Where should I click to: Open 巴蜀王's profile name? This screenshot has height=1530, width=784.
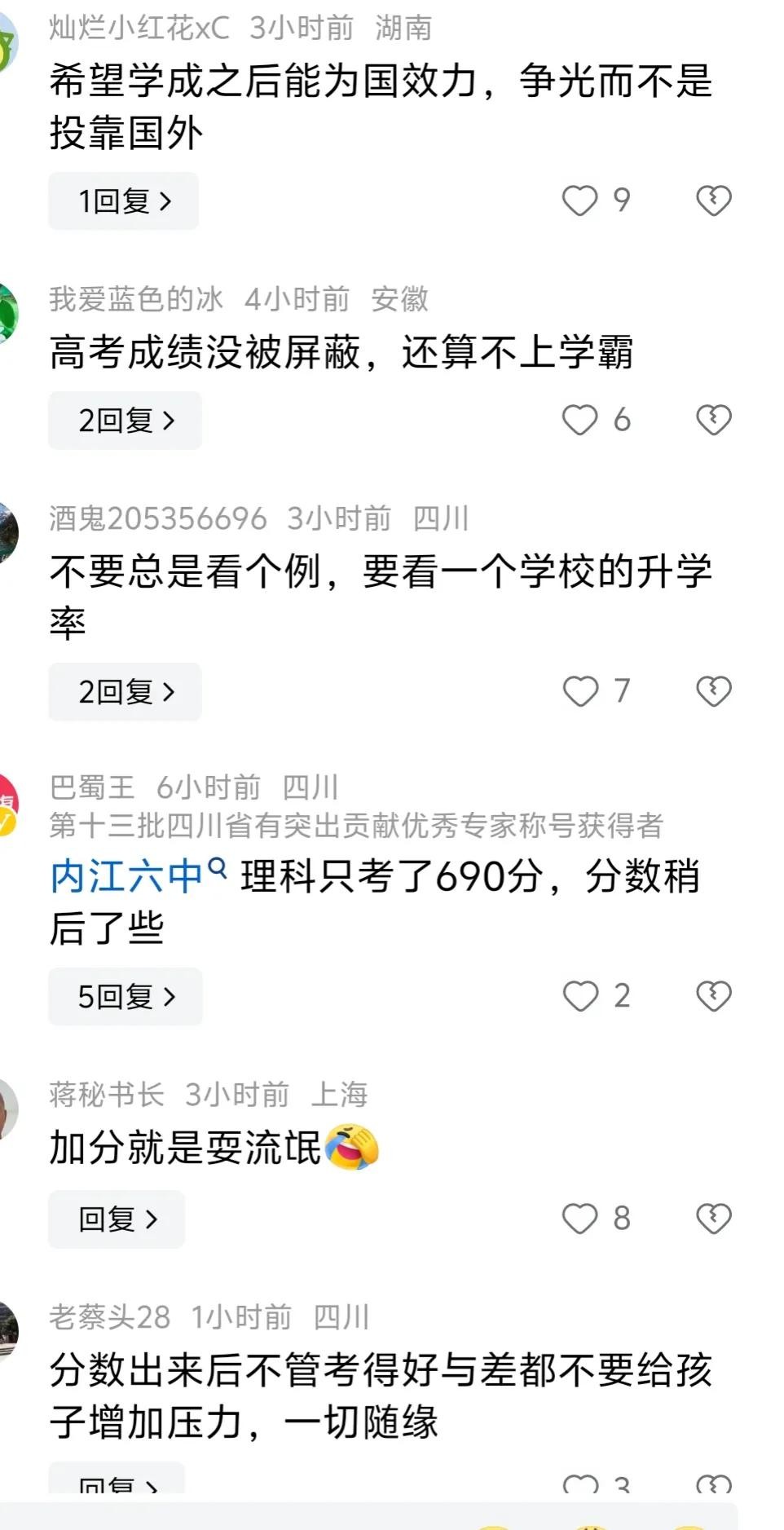92,787
